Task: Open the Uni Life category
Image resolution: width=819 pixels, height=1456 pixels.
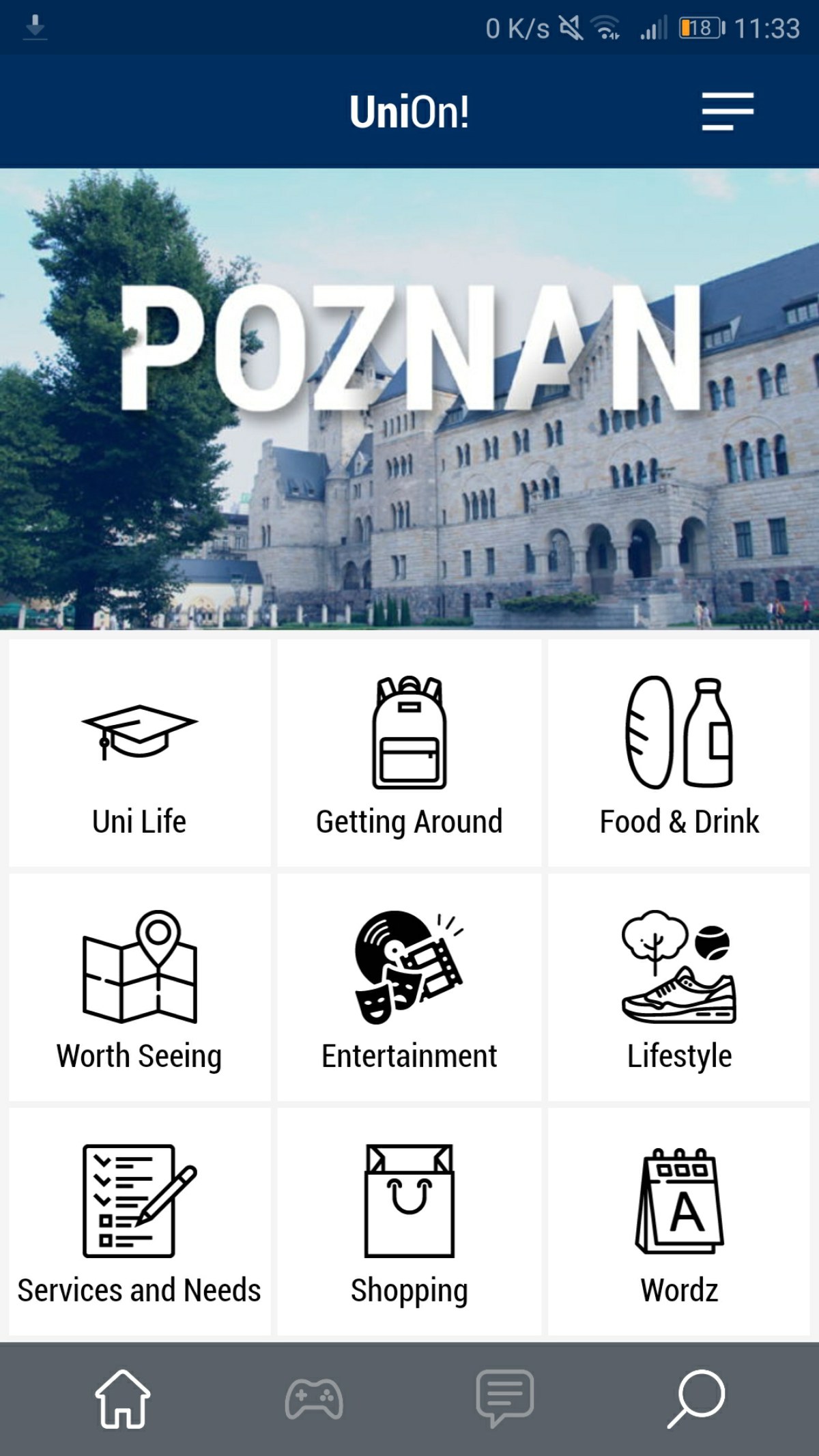Action: [140, 753]
